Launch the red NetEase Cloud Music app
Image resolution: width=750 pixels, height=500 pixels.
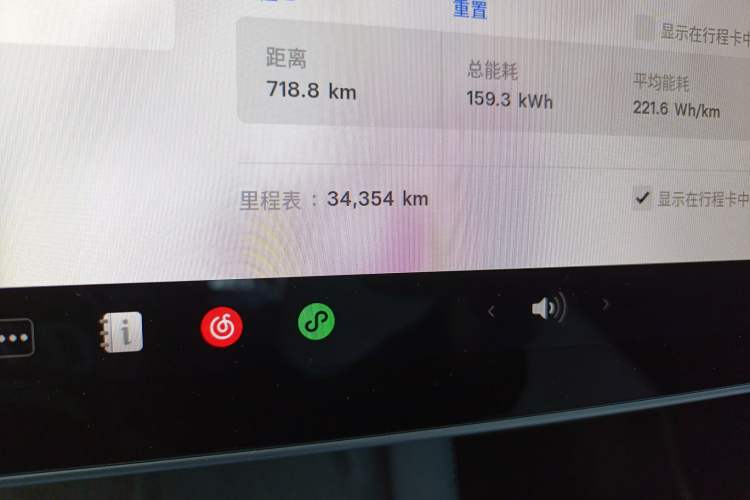pyautogui.click(x=222, y=326)
